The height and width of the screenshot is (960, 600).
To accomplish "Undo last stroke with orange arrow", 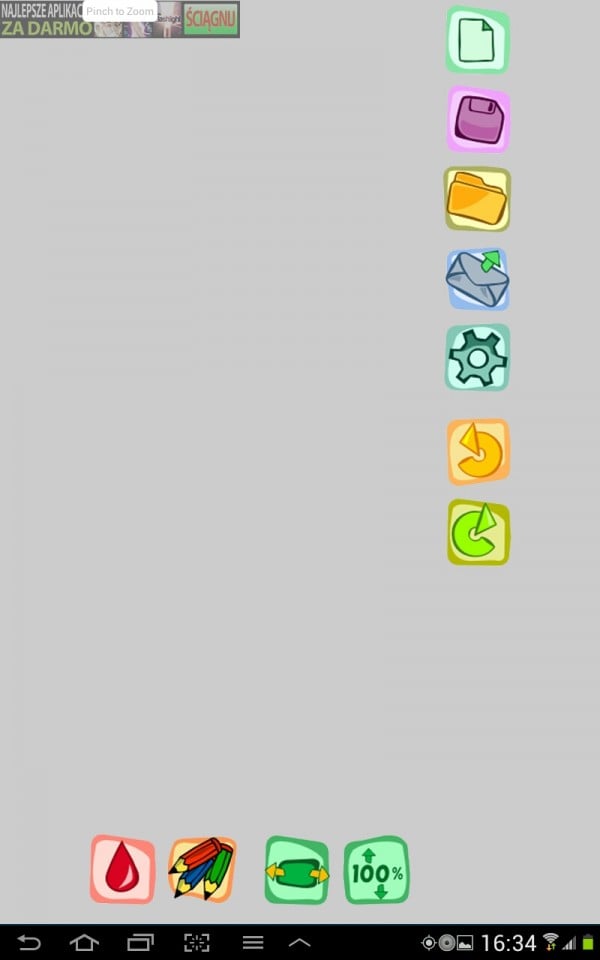I will (x=478, y=452).
